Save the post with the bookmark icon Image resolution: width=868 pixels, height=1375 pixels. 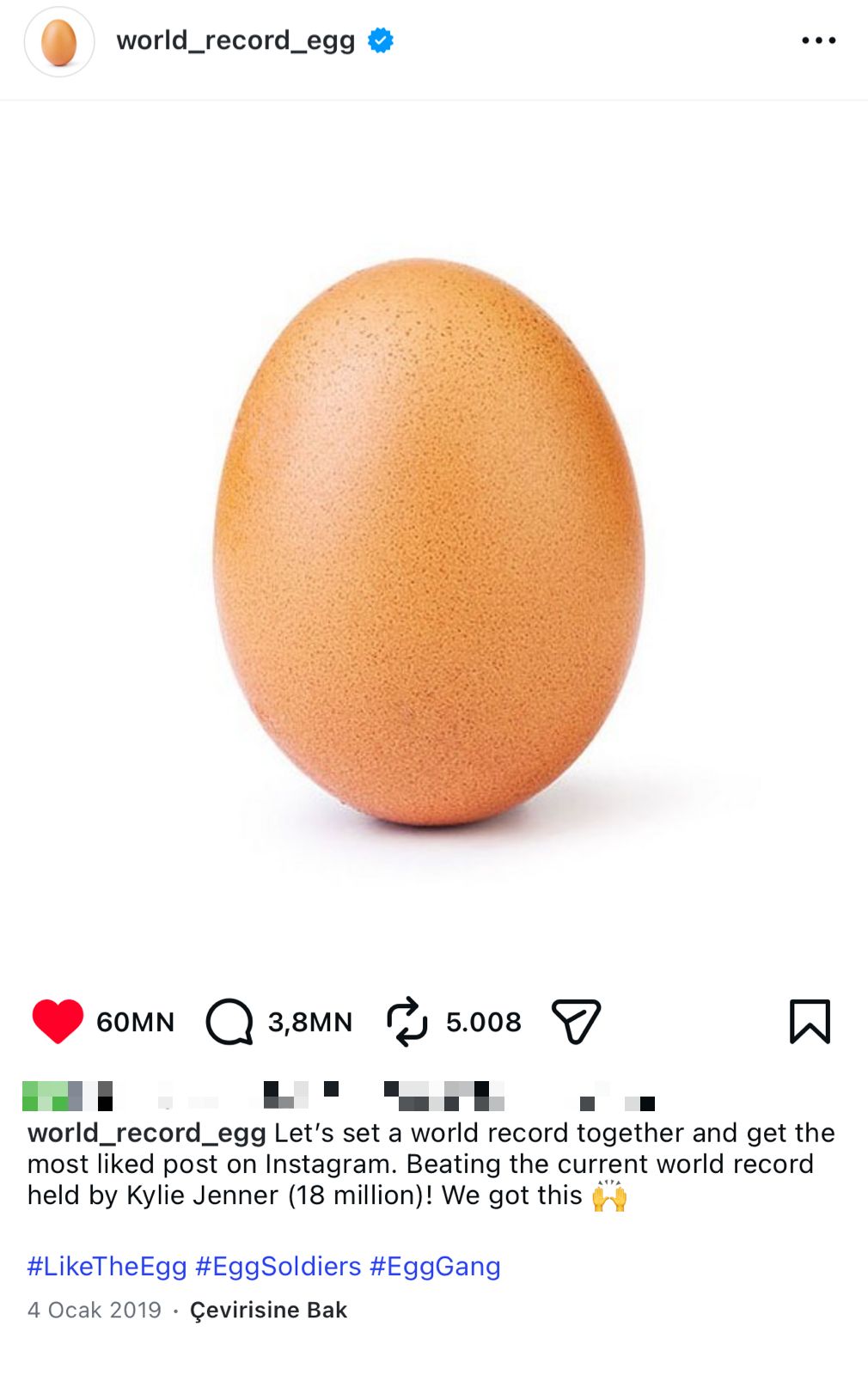(810, 1021)
